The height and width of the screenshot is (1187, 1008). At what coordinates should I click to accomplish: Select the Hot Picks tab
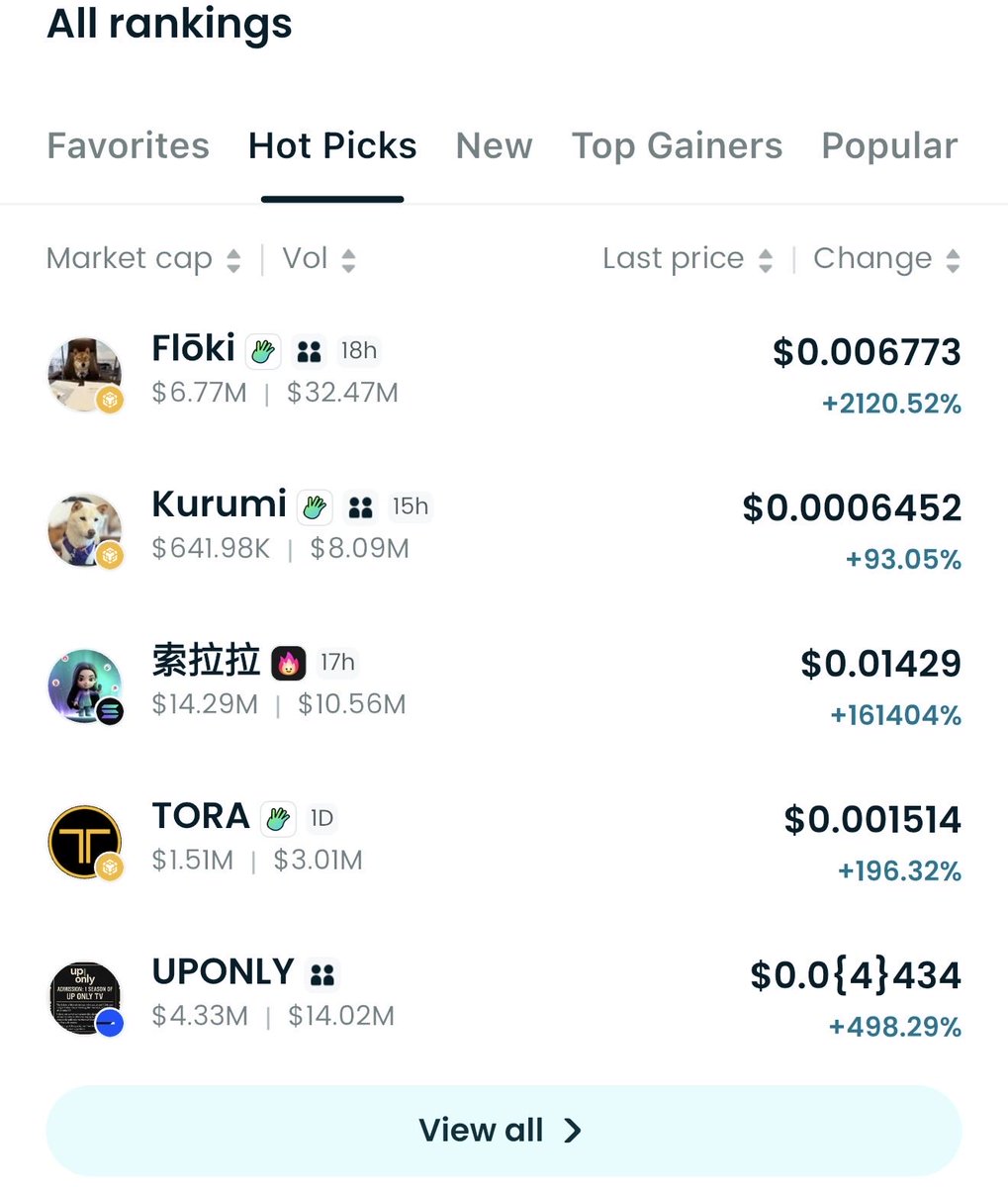tap(332, 146)
